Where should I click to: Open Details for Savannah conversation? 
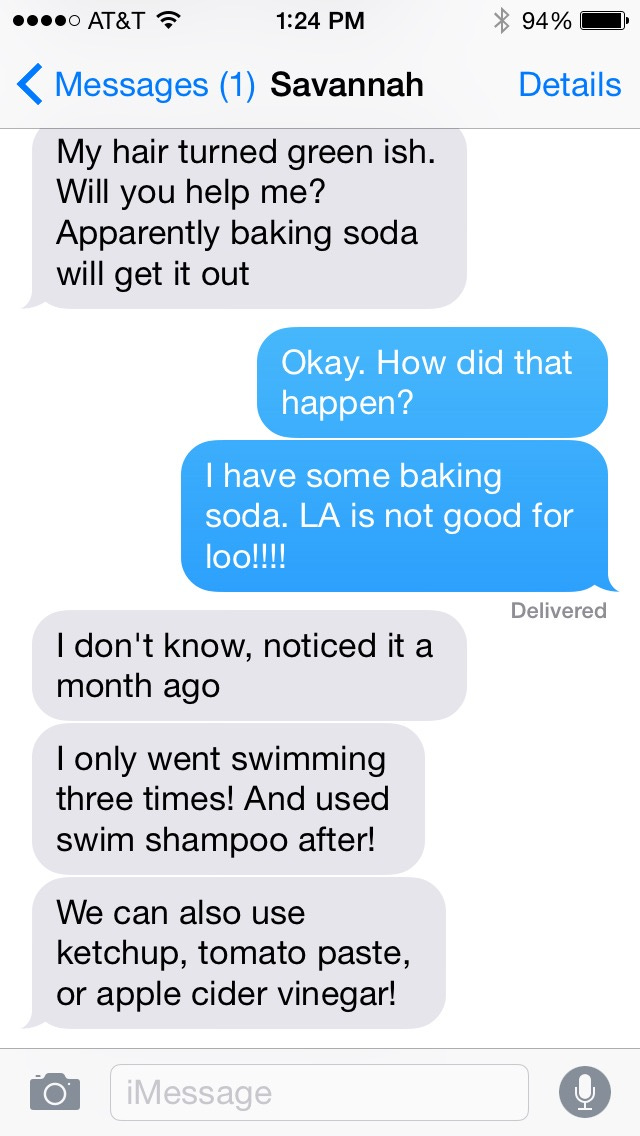tap(570, 85)
